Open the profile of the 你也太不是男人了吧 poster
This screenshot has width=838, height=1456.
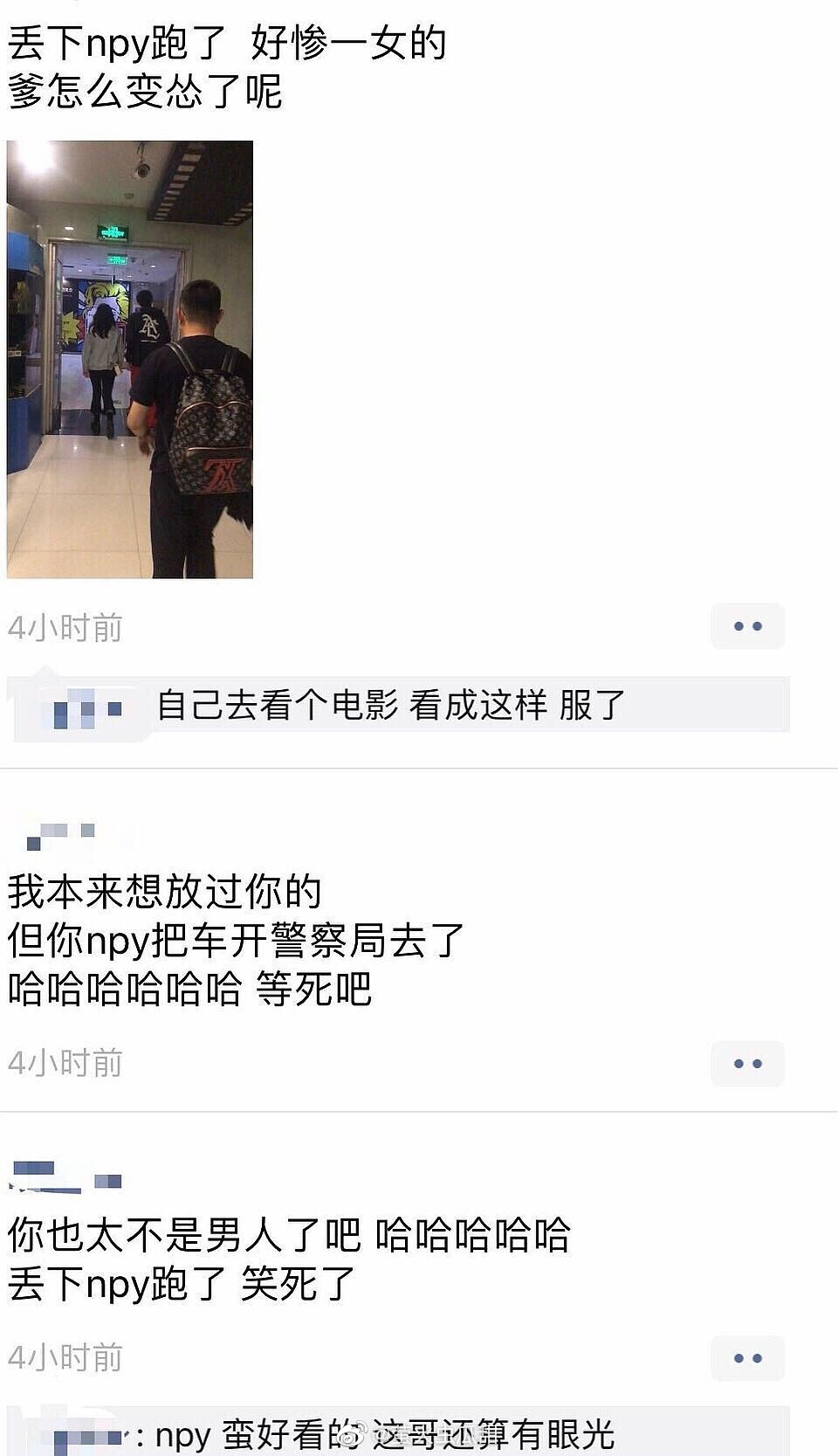pyautogui.click(x=66, y=1177)
